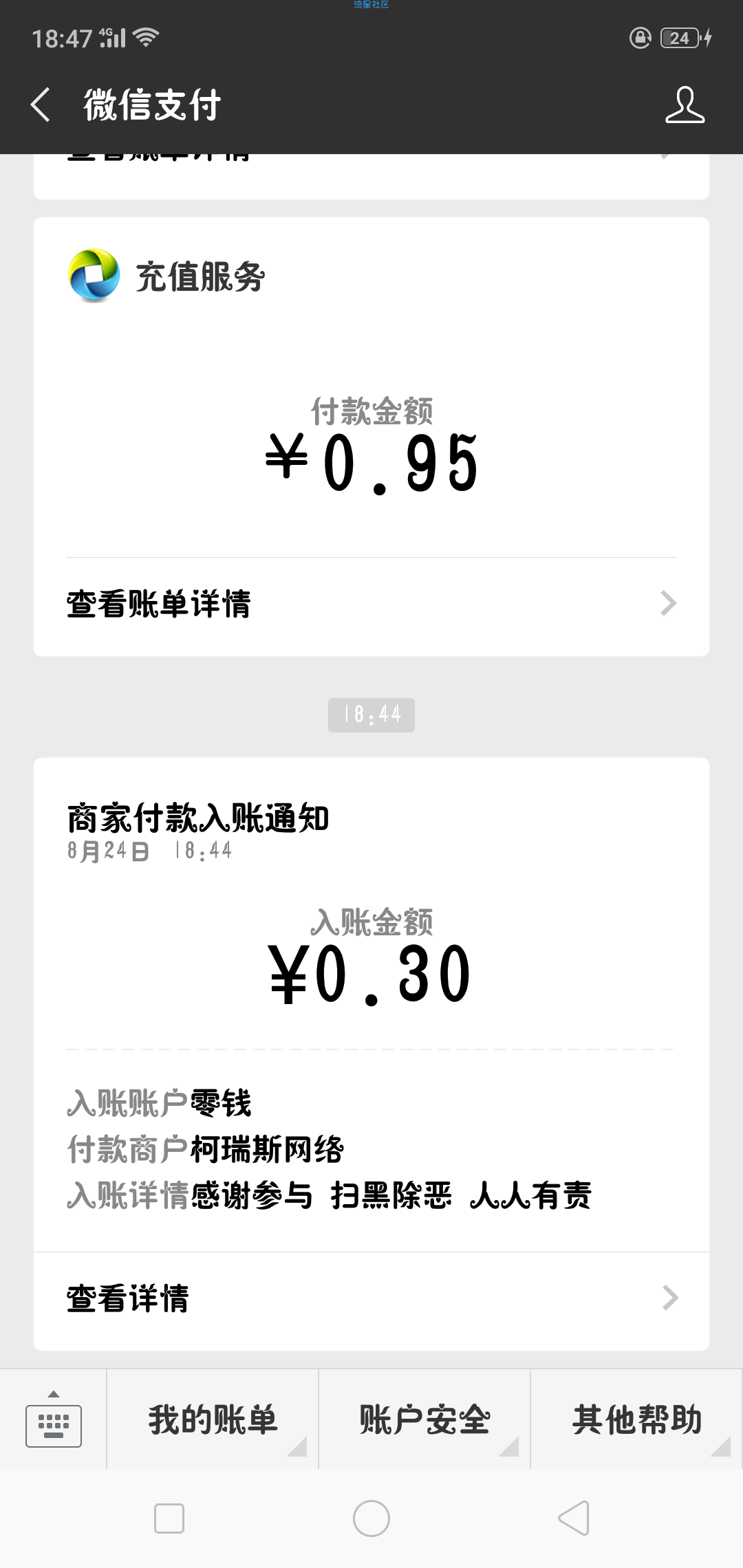
Task: Open 查看详情 of 商家付款入账通知
Action: point(371,1298)
